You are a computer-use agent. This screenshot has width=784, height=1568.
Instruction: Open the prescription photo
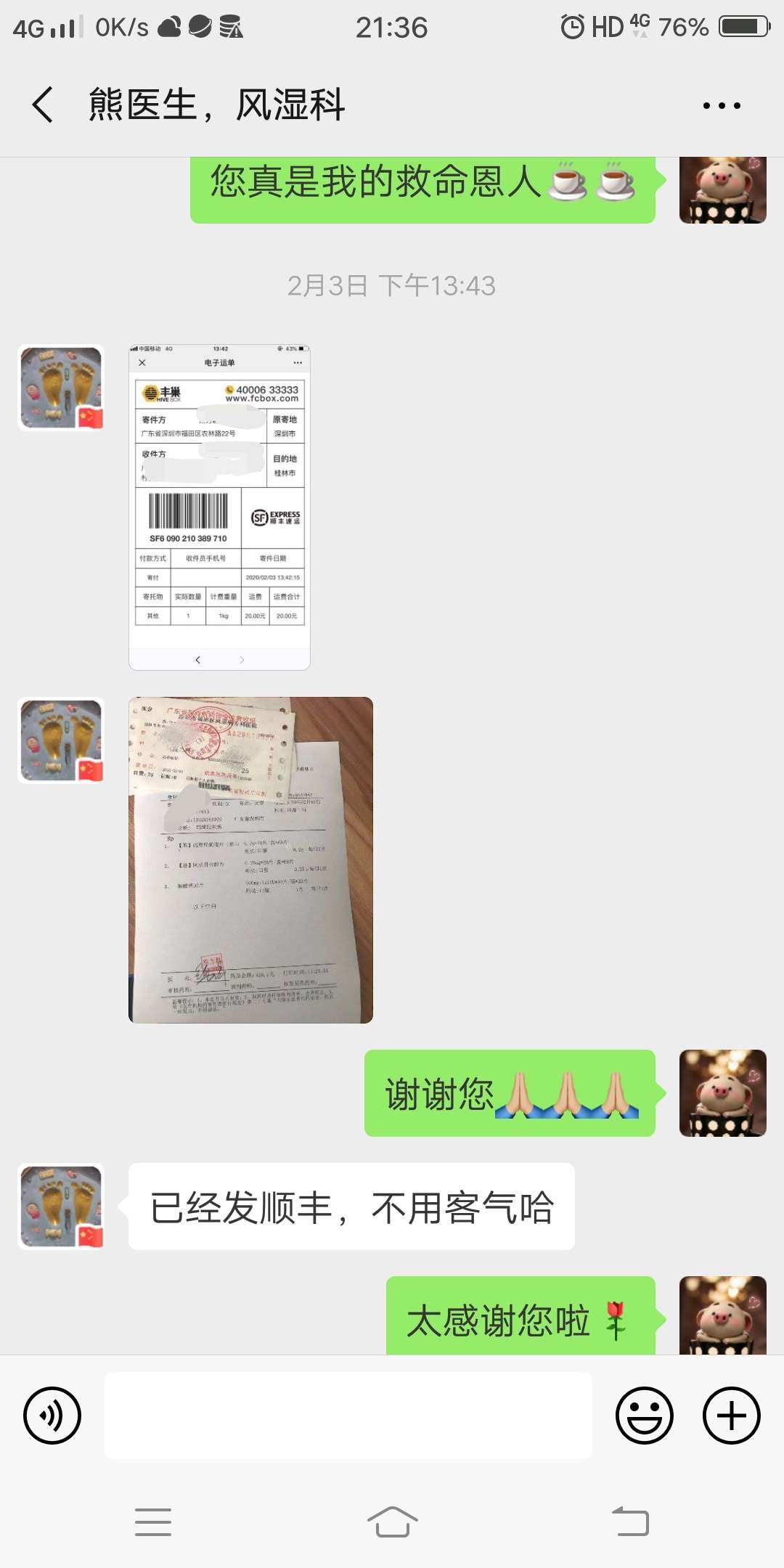(x=250, y=857)
